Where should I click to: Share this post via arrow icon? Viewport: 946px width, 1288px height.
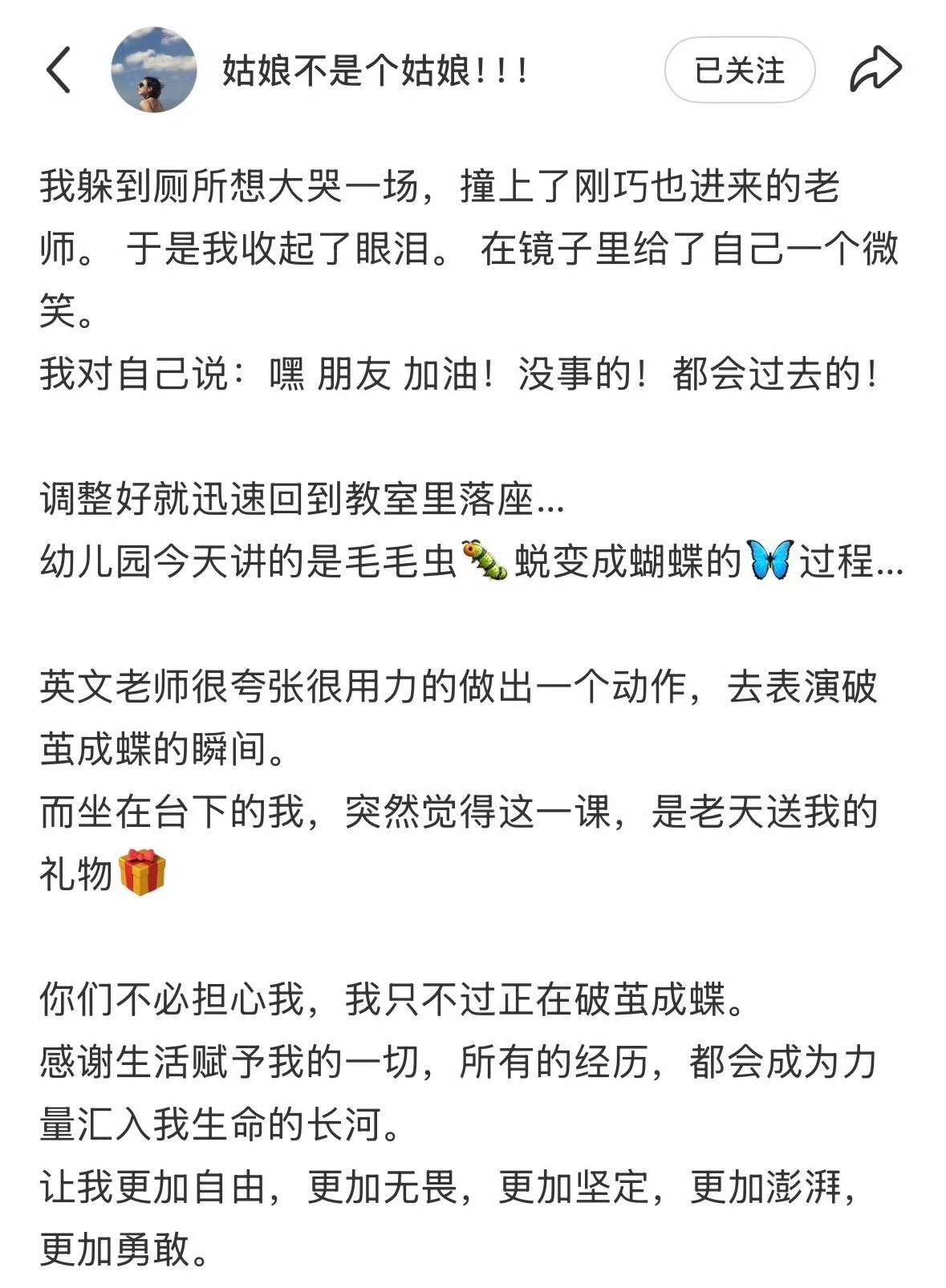(875, 69)
